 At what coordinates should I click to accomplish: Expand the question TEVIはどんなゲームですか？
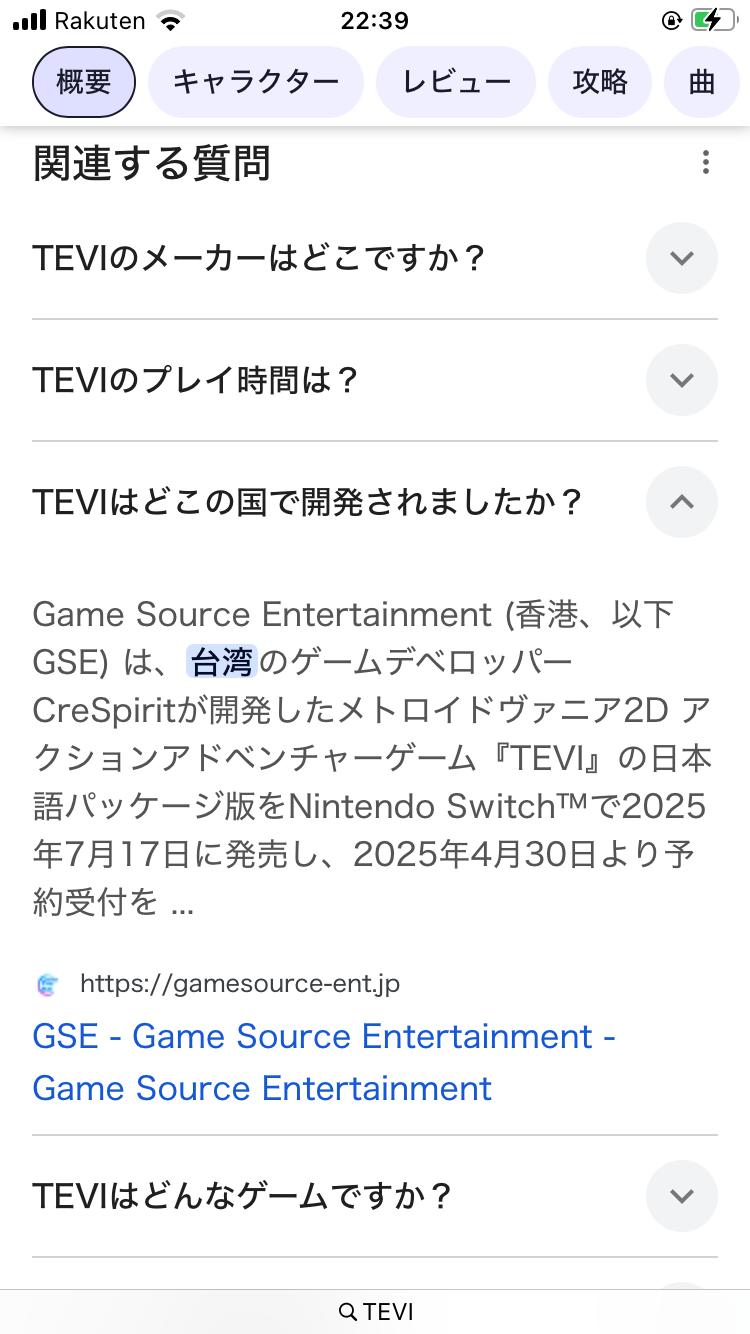point(375,1196)
